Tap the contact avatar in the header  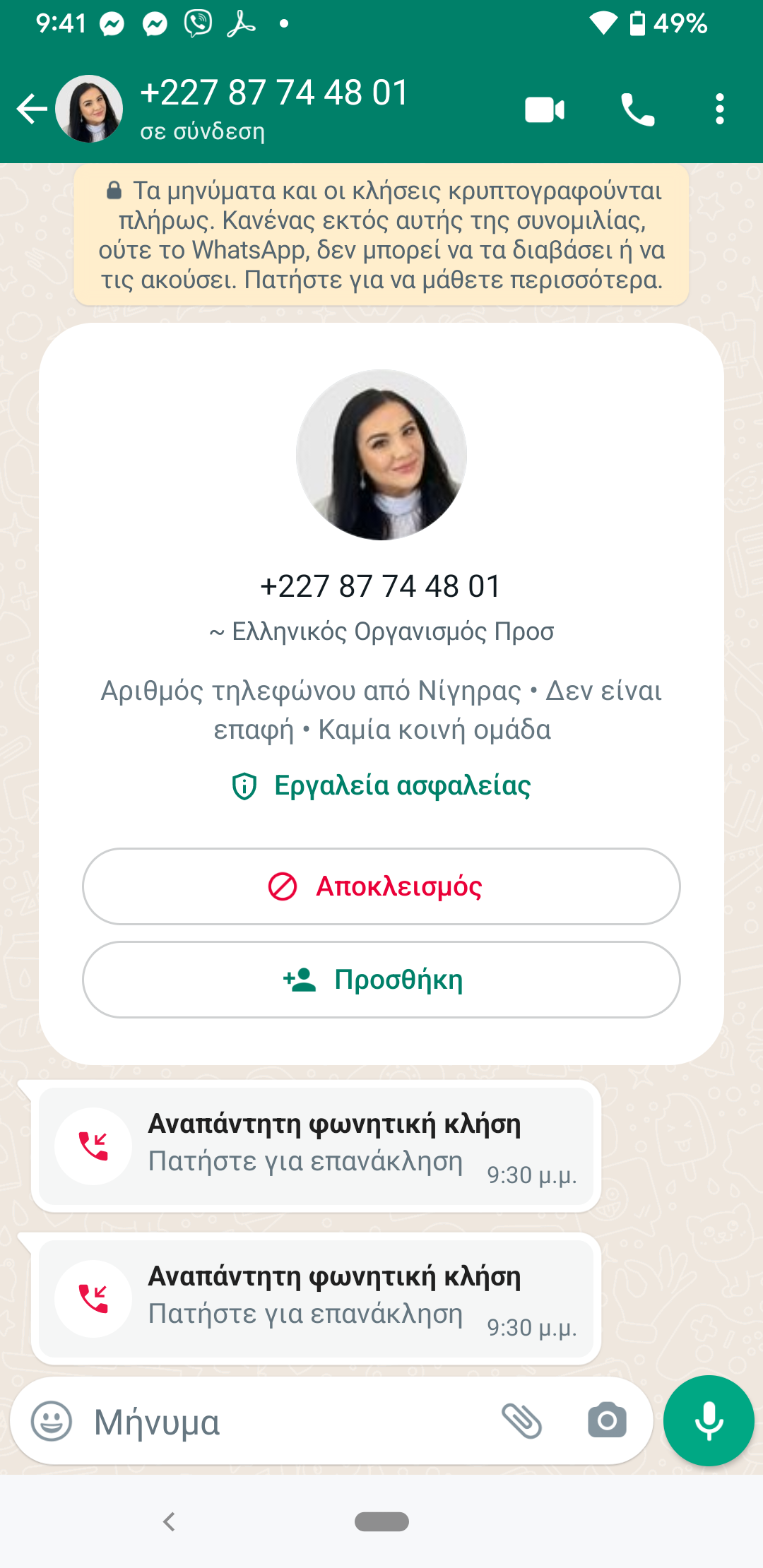[88, 107]
